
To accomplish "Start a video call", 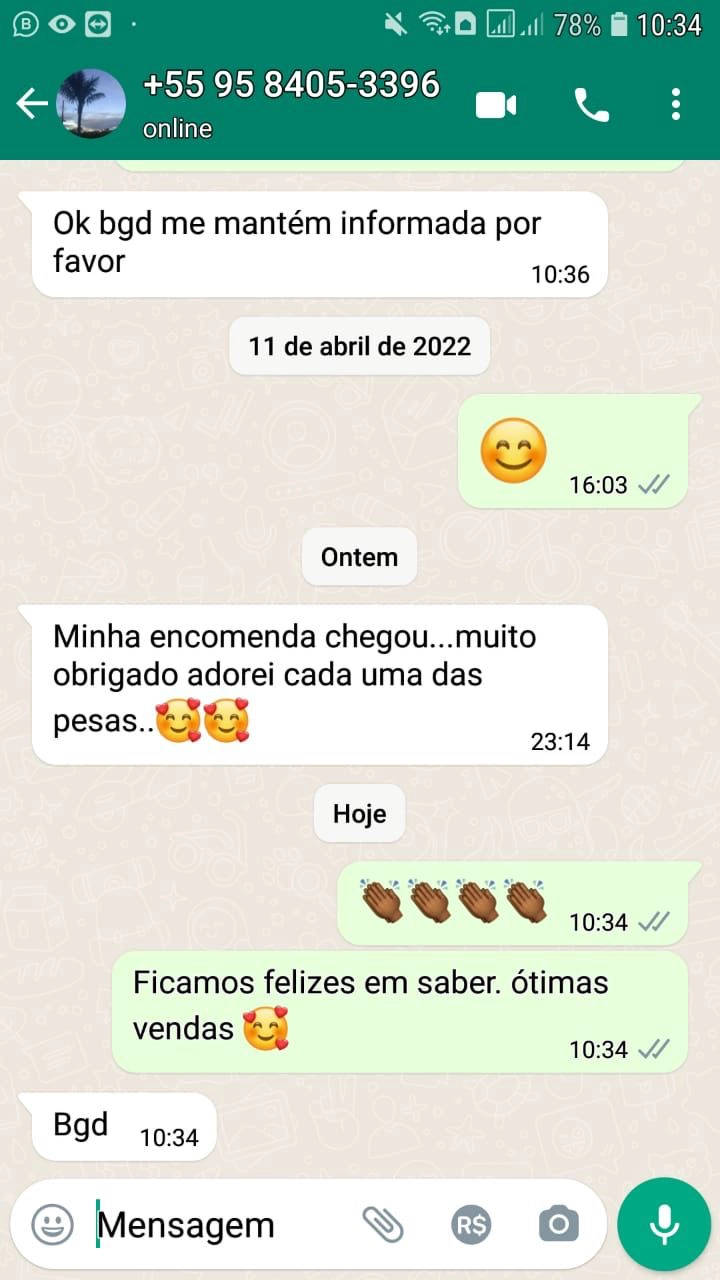I will coord(496,104).
